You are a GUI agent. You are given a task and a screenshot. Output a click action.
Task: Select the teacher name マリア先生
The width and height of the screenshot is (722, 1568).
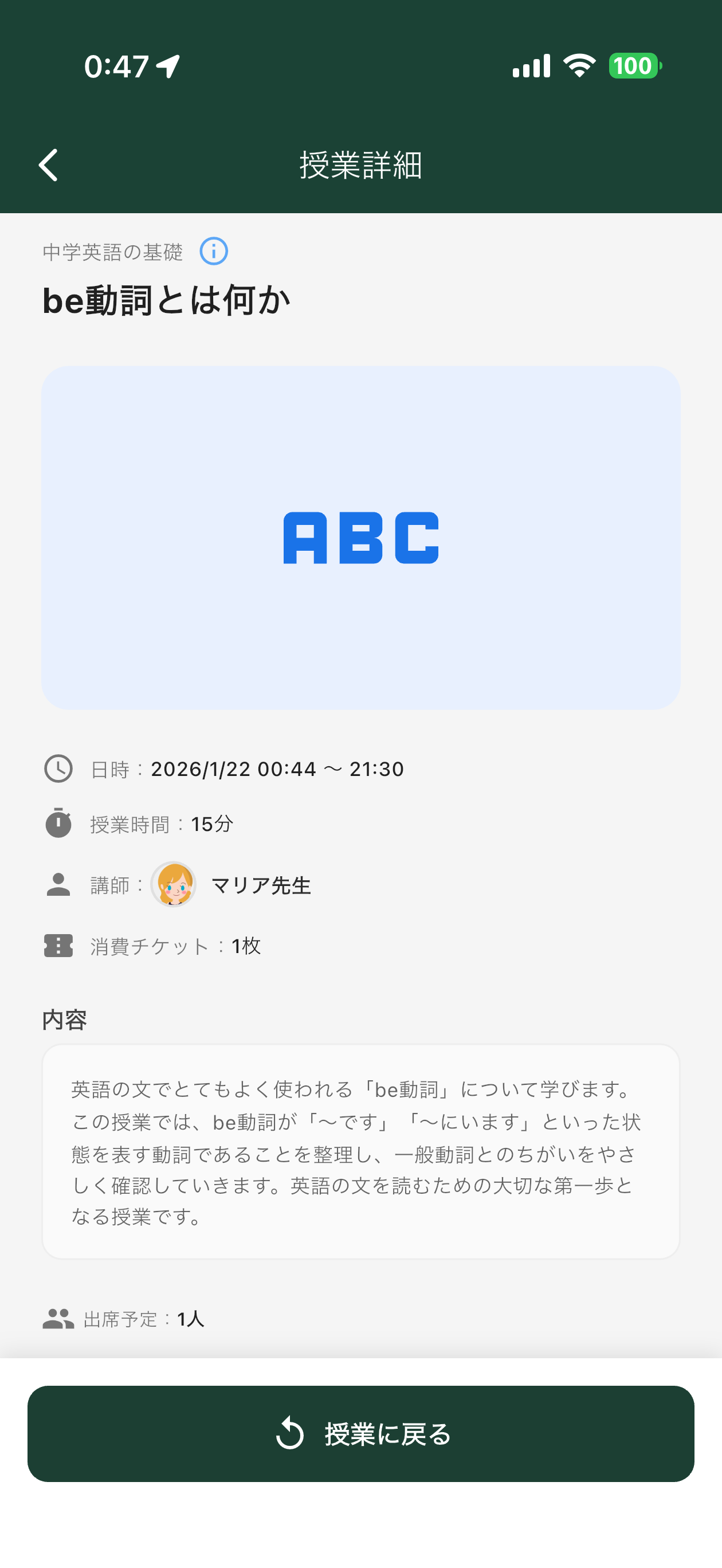[x=262, y=886]
